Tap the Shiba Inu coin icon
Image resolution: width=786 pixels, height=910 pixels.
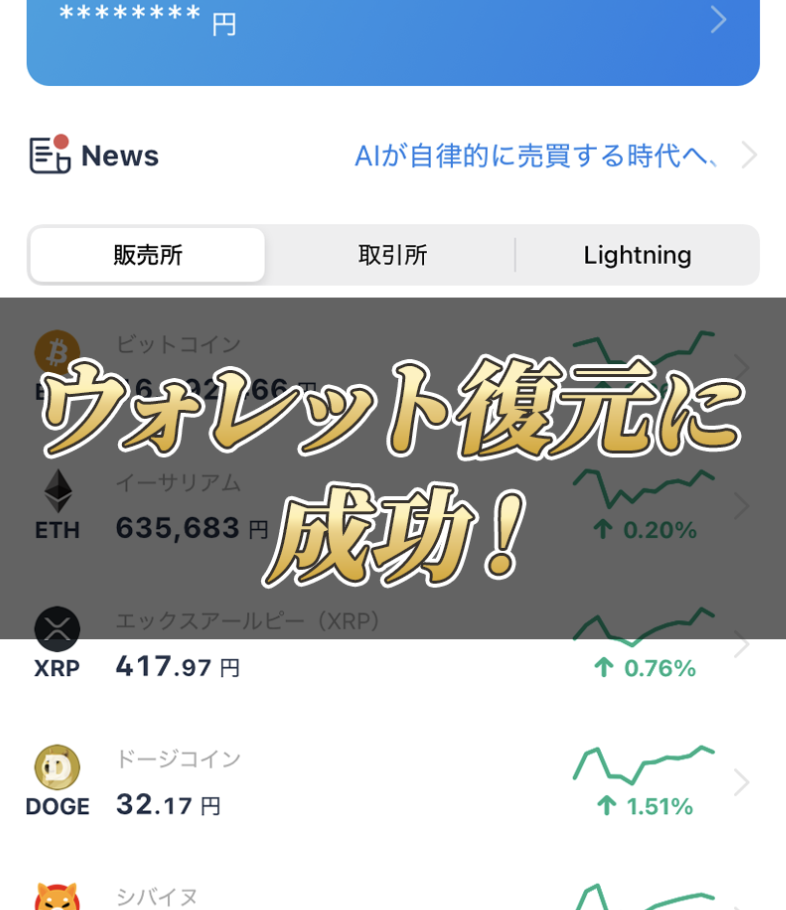pos(57,897)
